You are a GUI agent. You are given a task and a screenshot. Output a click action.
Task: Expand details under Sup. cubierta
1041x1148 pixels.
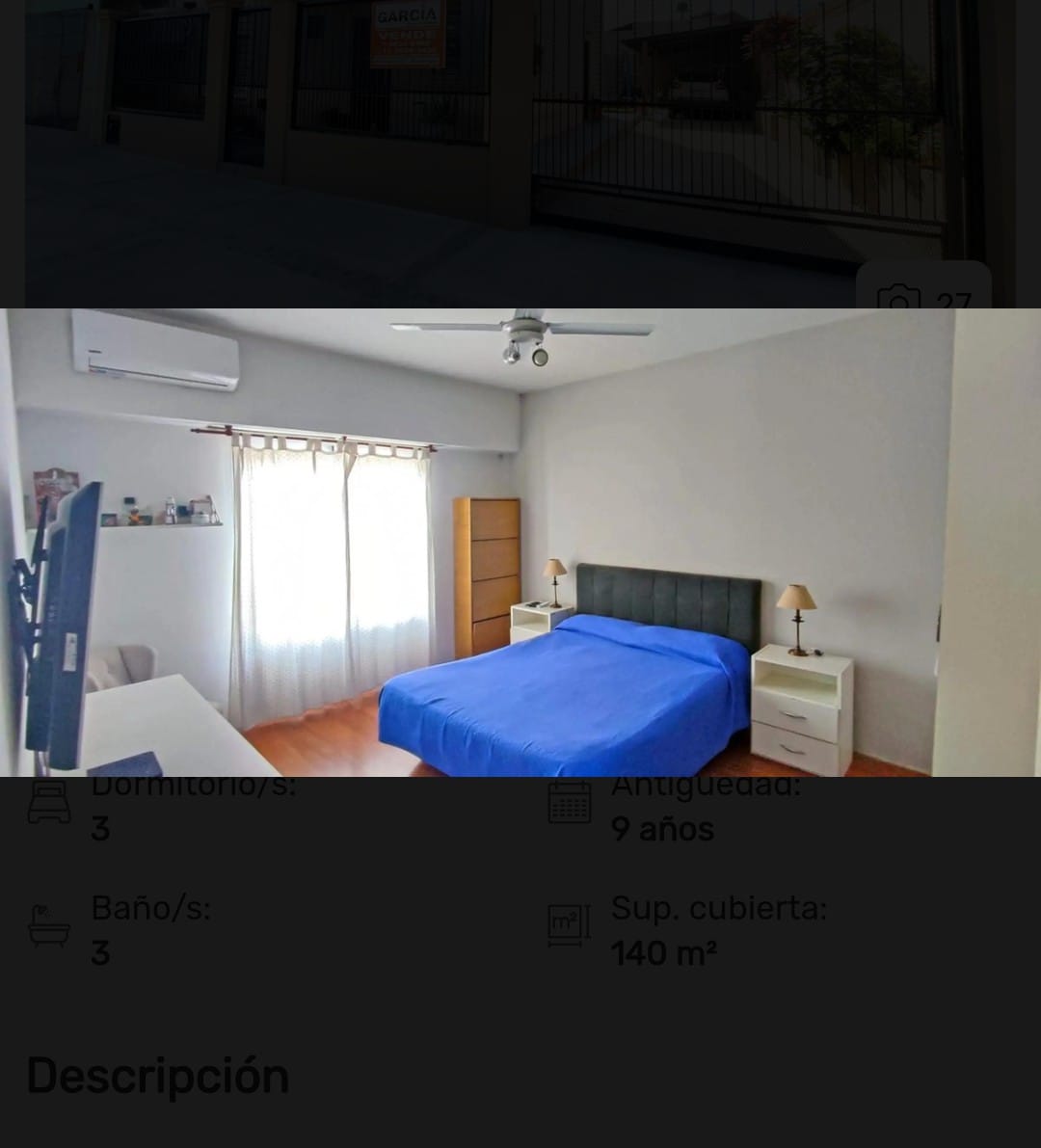click(x=718, y=930)
